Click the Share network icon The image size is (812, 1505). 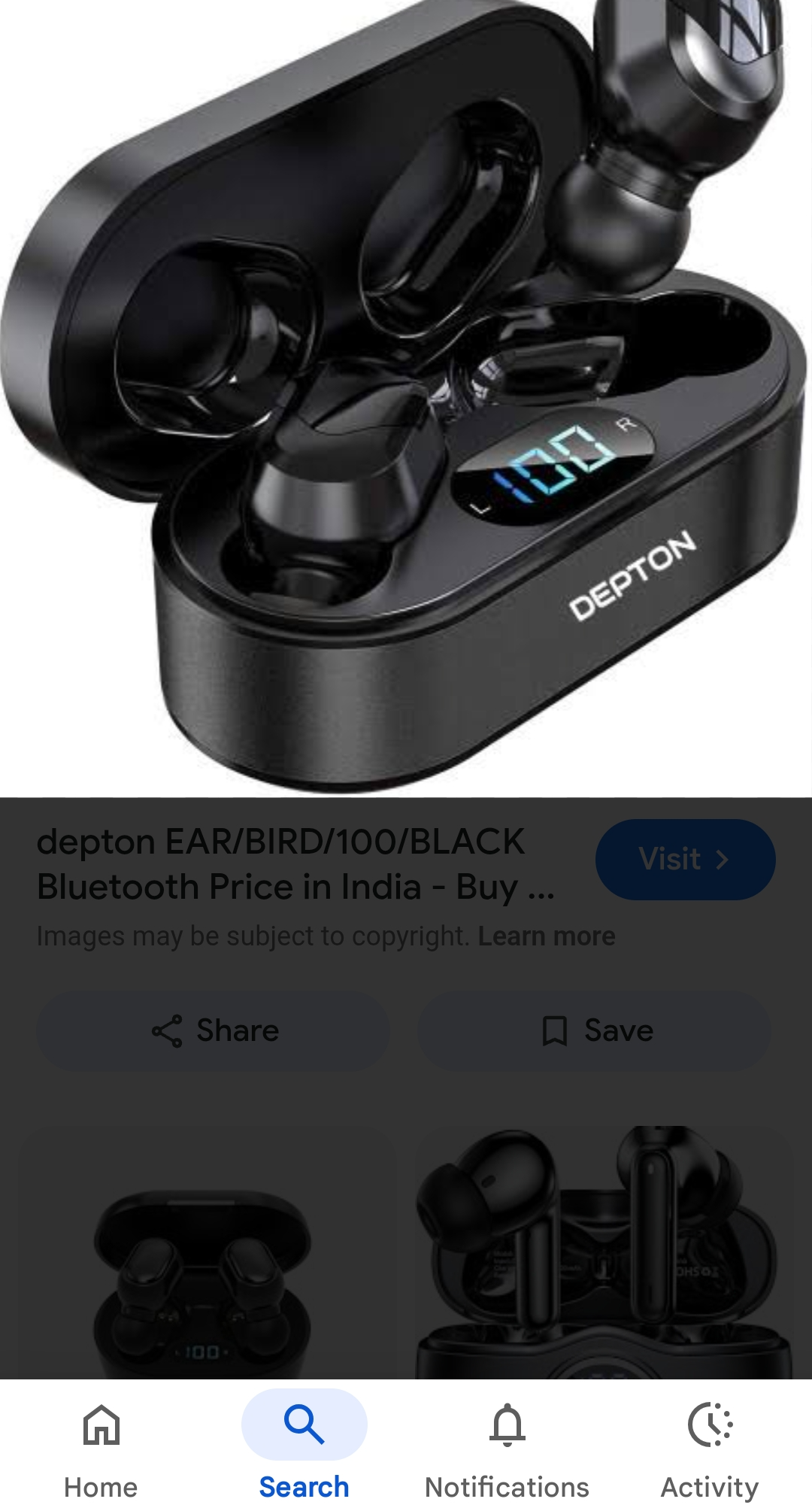click(x=171, y=1030)
